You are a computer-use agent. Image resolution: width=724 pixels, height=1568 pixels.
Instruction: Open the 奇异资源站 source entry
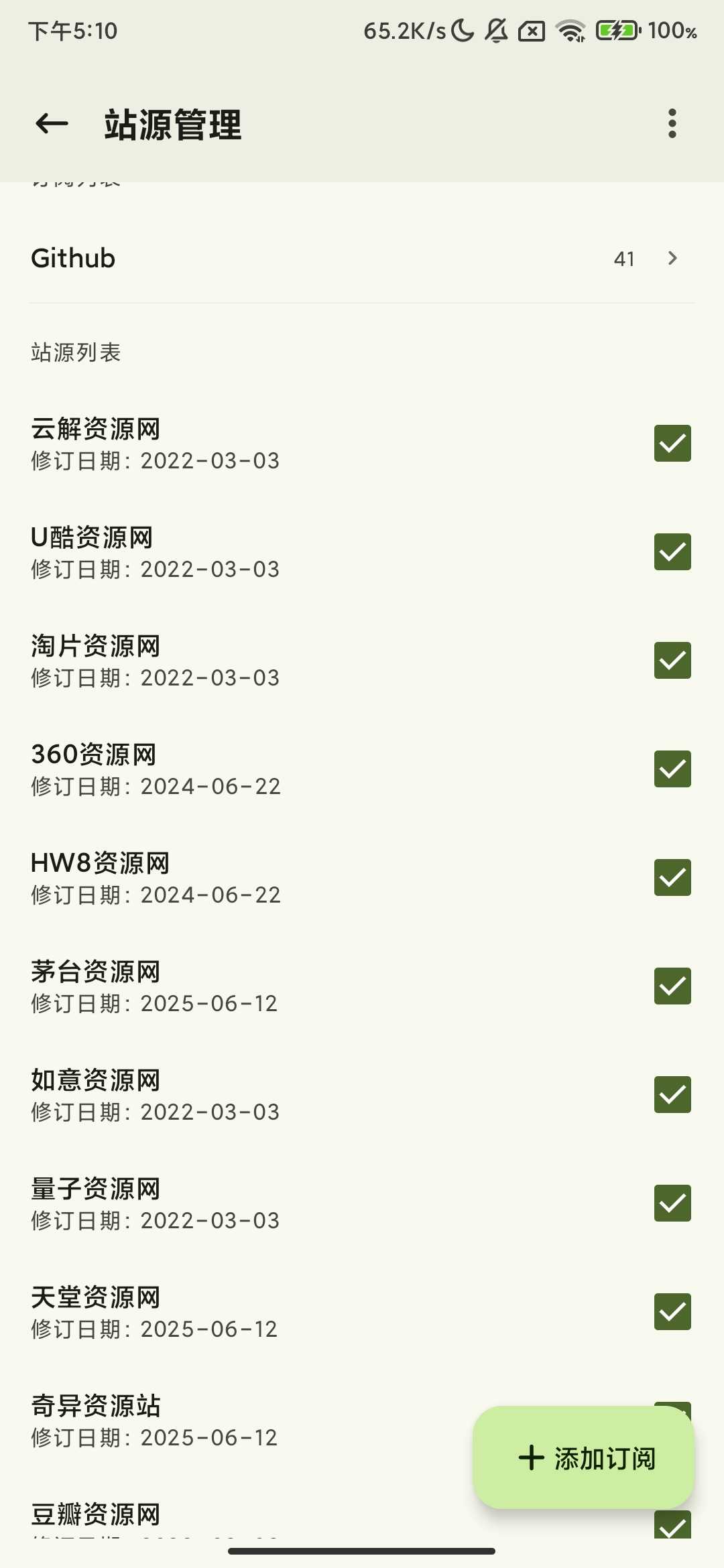201,1421
